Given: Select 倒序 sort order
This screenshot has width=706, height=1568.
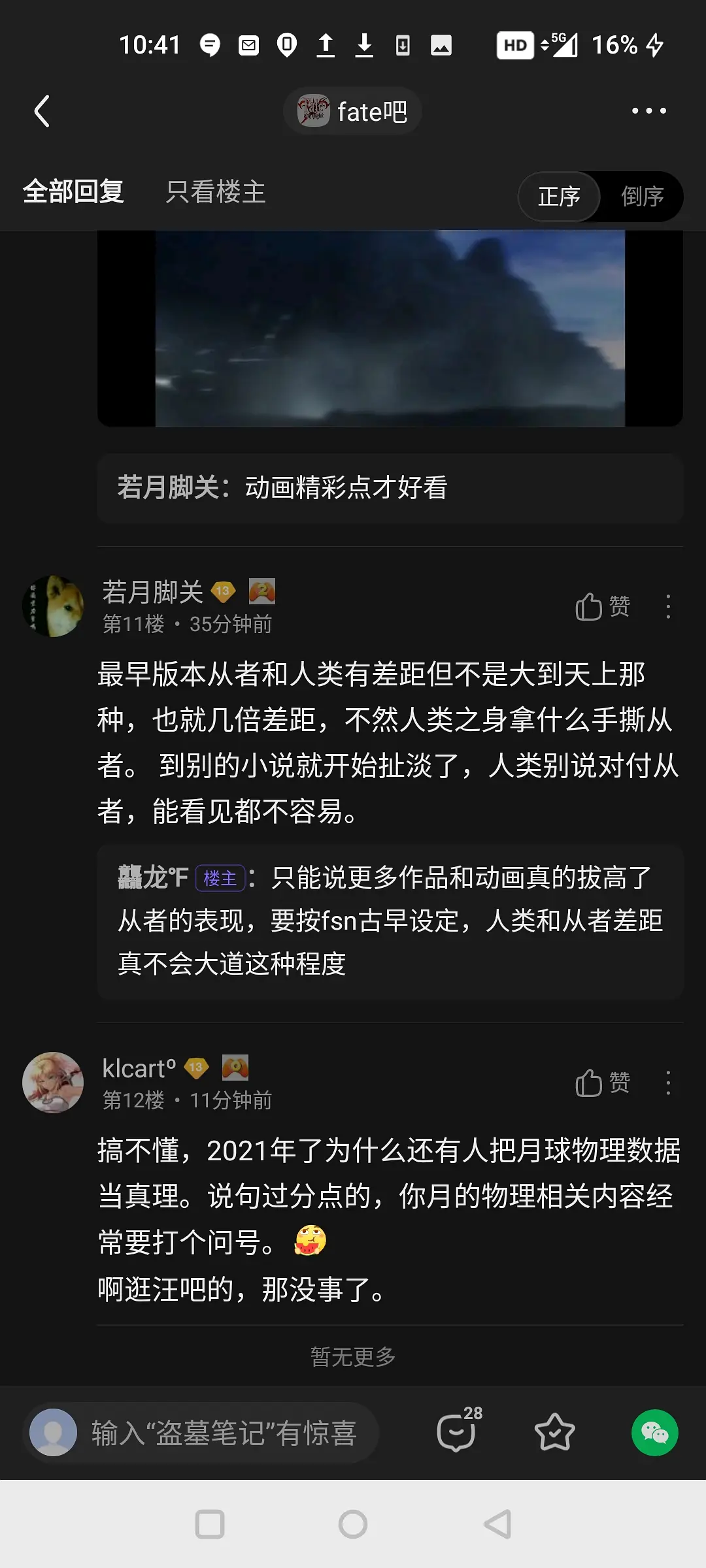Looking at the screenshot, I should point(642,196).
